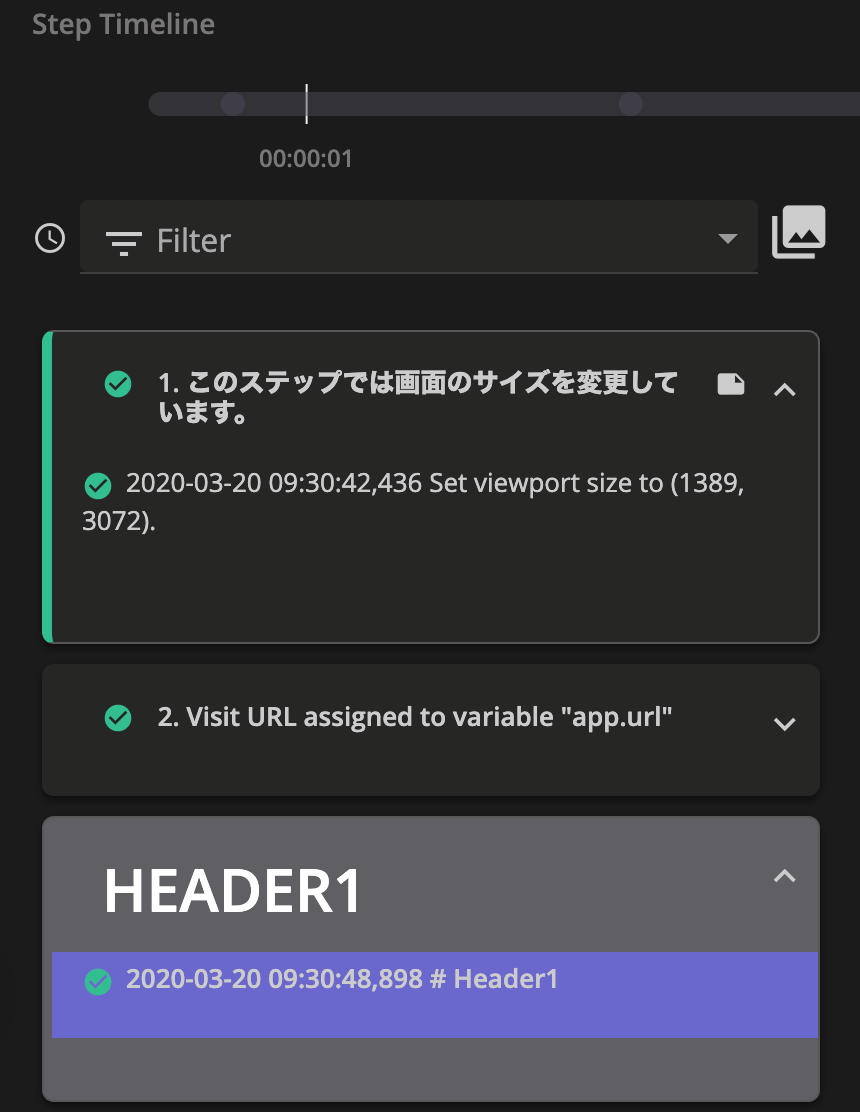Screen dimensions: 860x1112
Task: Select the first dot on the step timeline
Action: pos(232,104)
